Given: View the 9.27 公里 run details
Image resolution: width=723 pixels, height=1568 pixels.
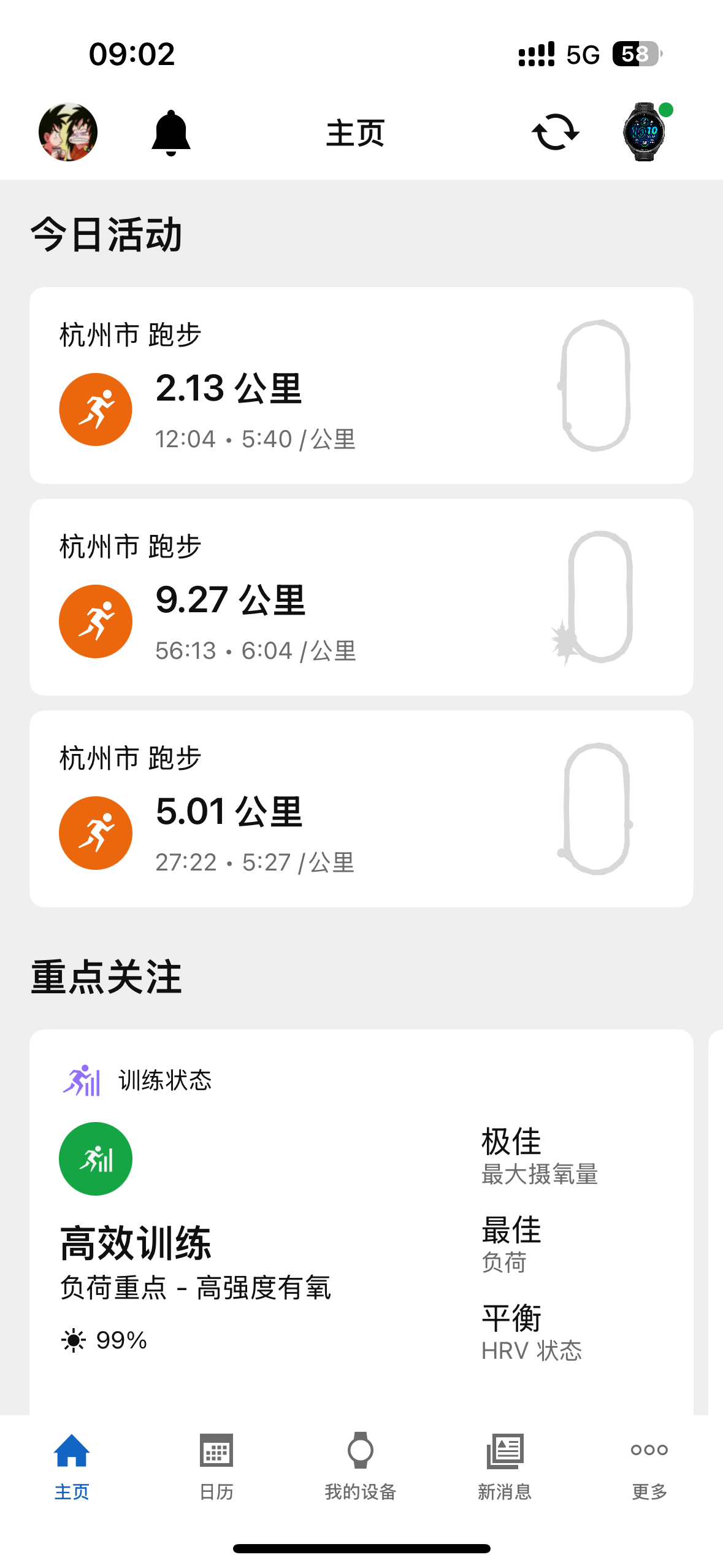Looking at the screenshot, I should [361, 597].
